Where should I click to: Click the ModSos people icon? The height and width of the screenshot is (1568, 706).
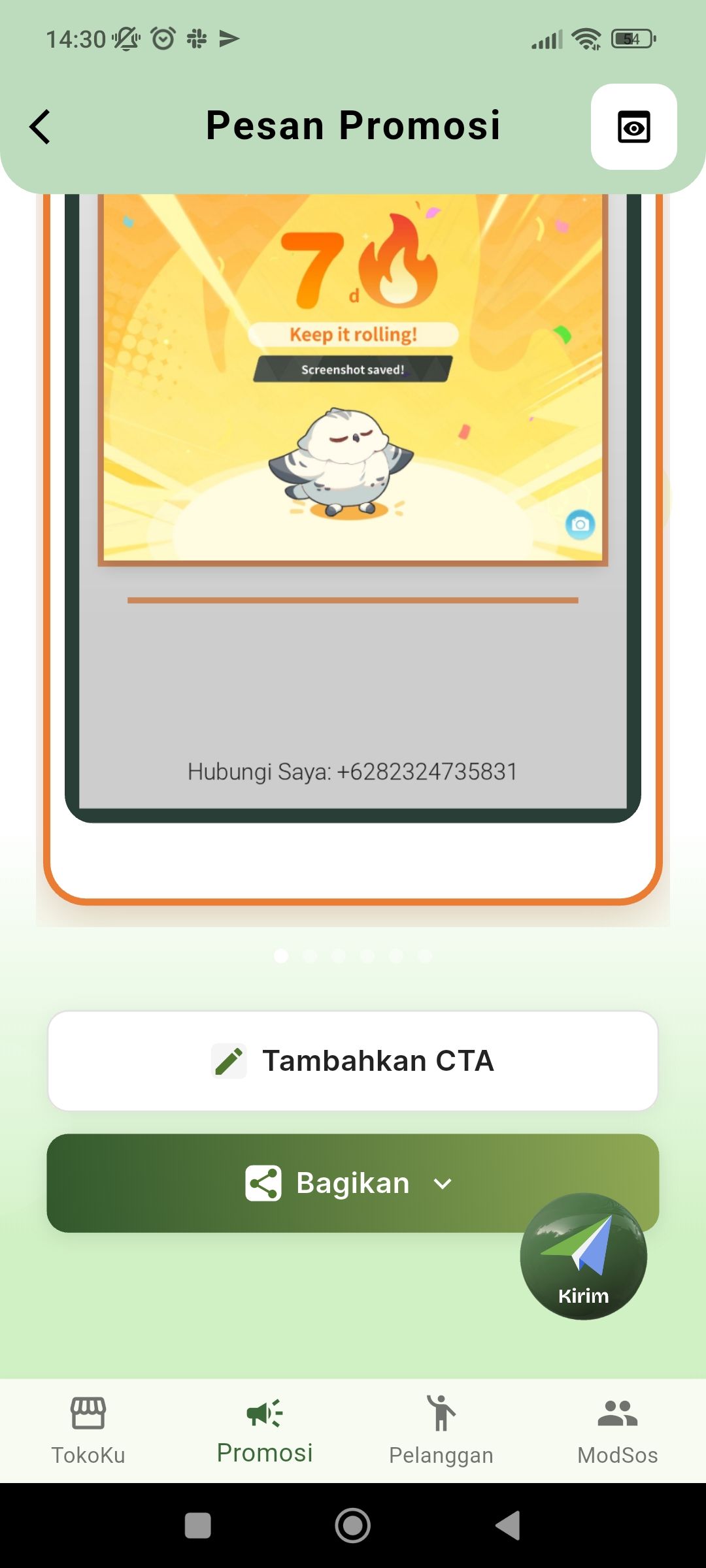617,1413
